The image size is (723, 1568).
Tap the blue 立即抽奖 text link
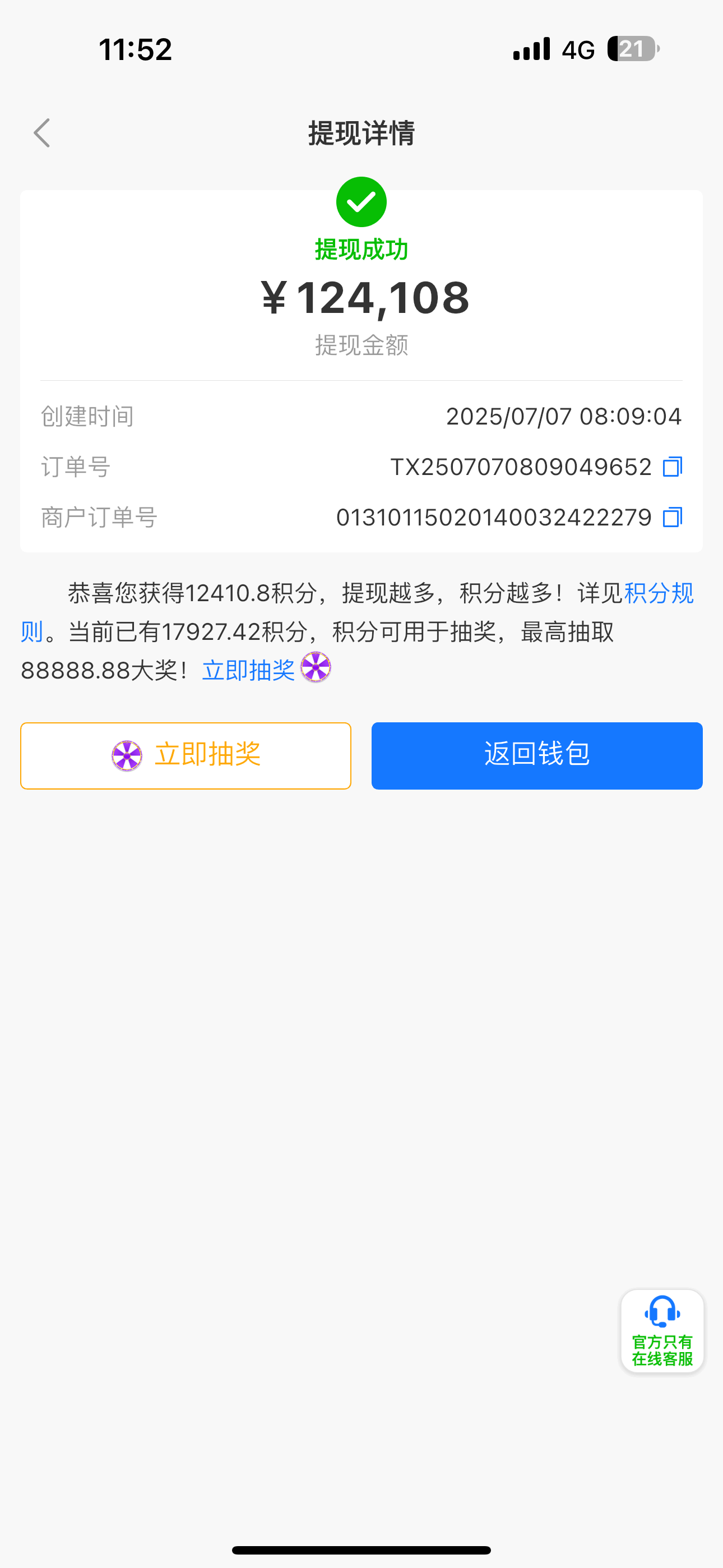(248, 670)
